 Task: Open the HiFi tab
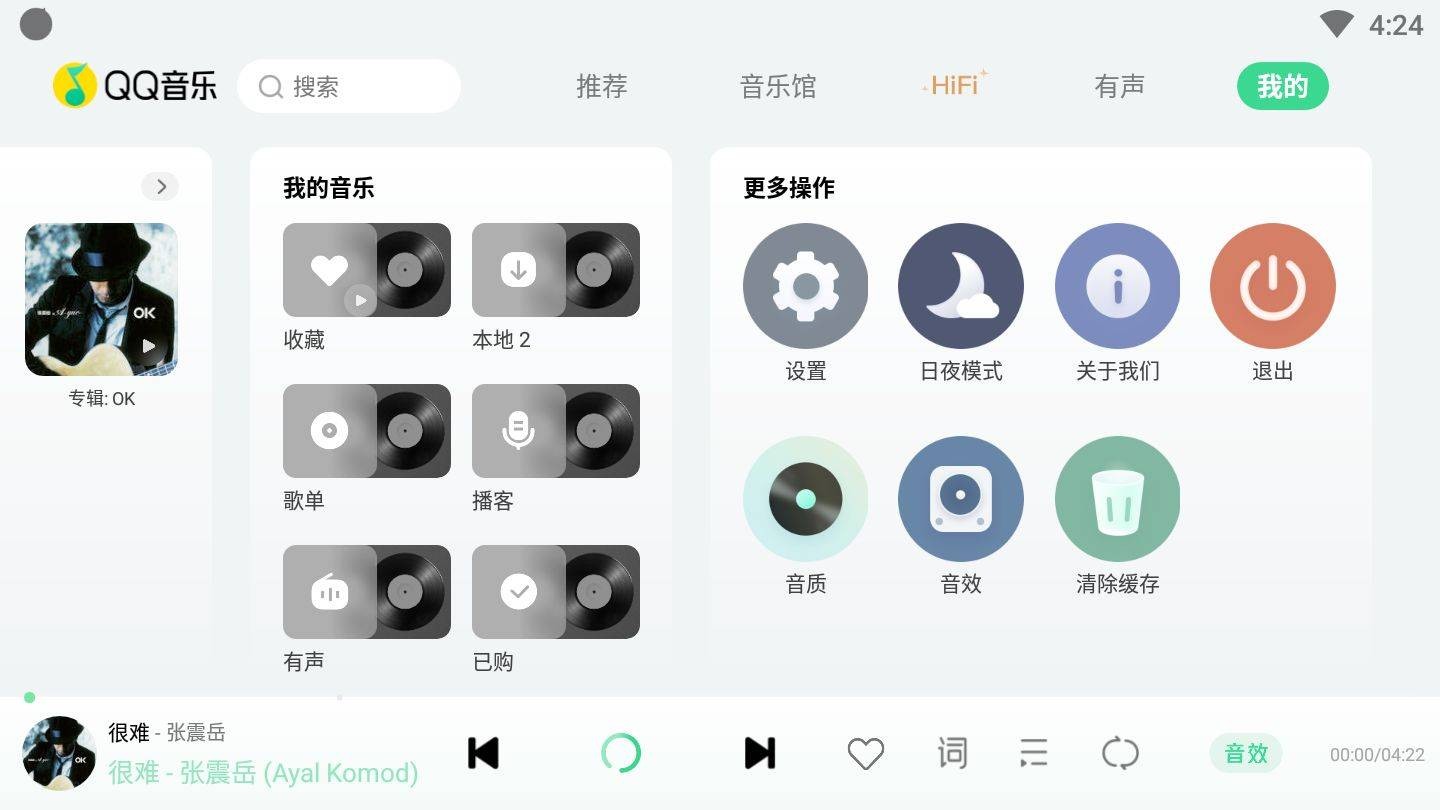955,86
